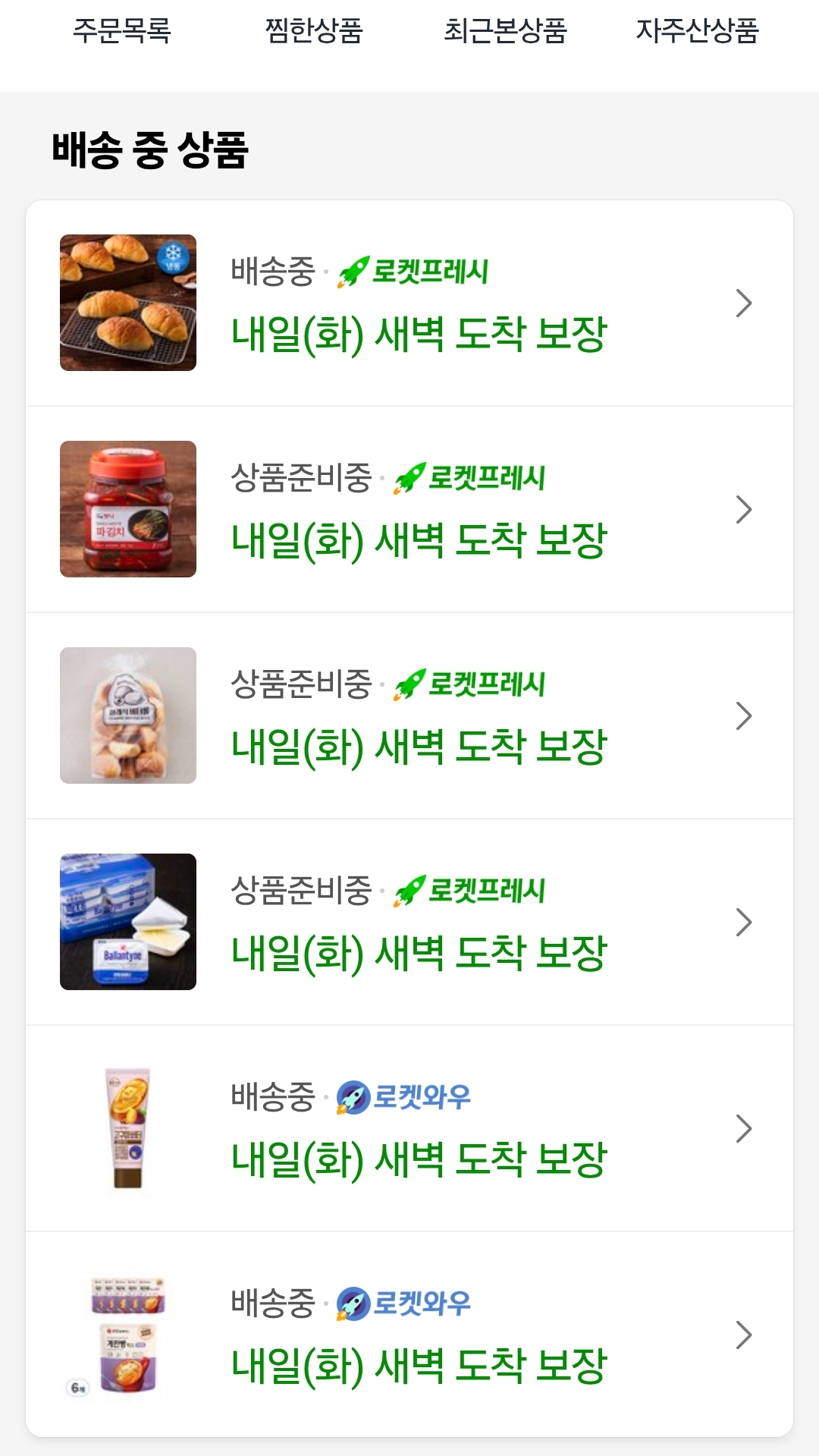Open the bagged bread rolls order
The height and width of the screenshot is (1456, 819).
pos(409,715)
